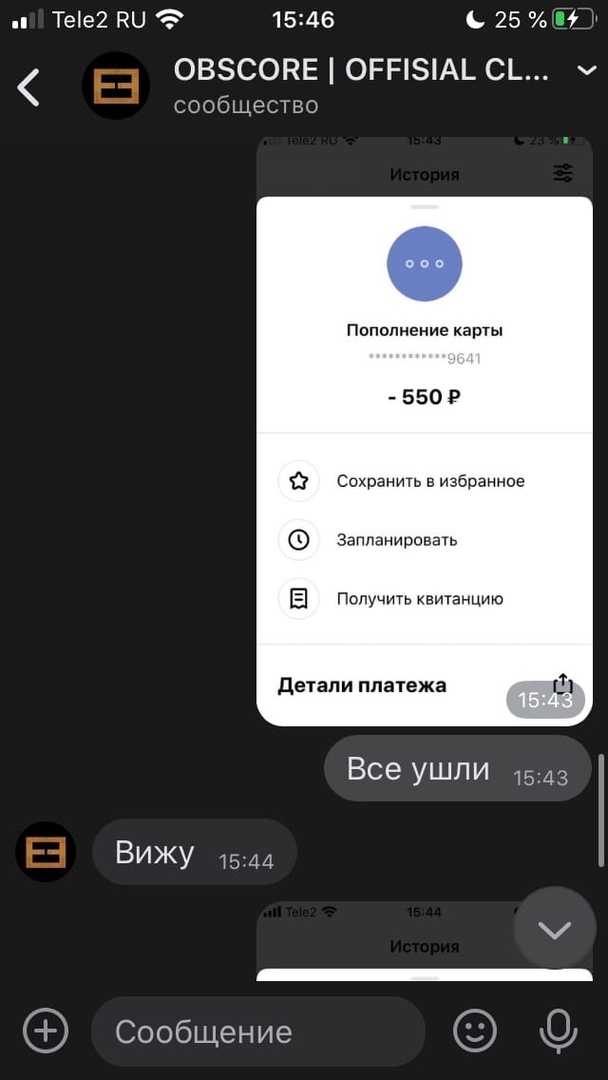
Task: Tap the Сообщение message input field
Action: (x=258, y=1031)
